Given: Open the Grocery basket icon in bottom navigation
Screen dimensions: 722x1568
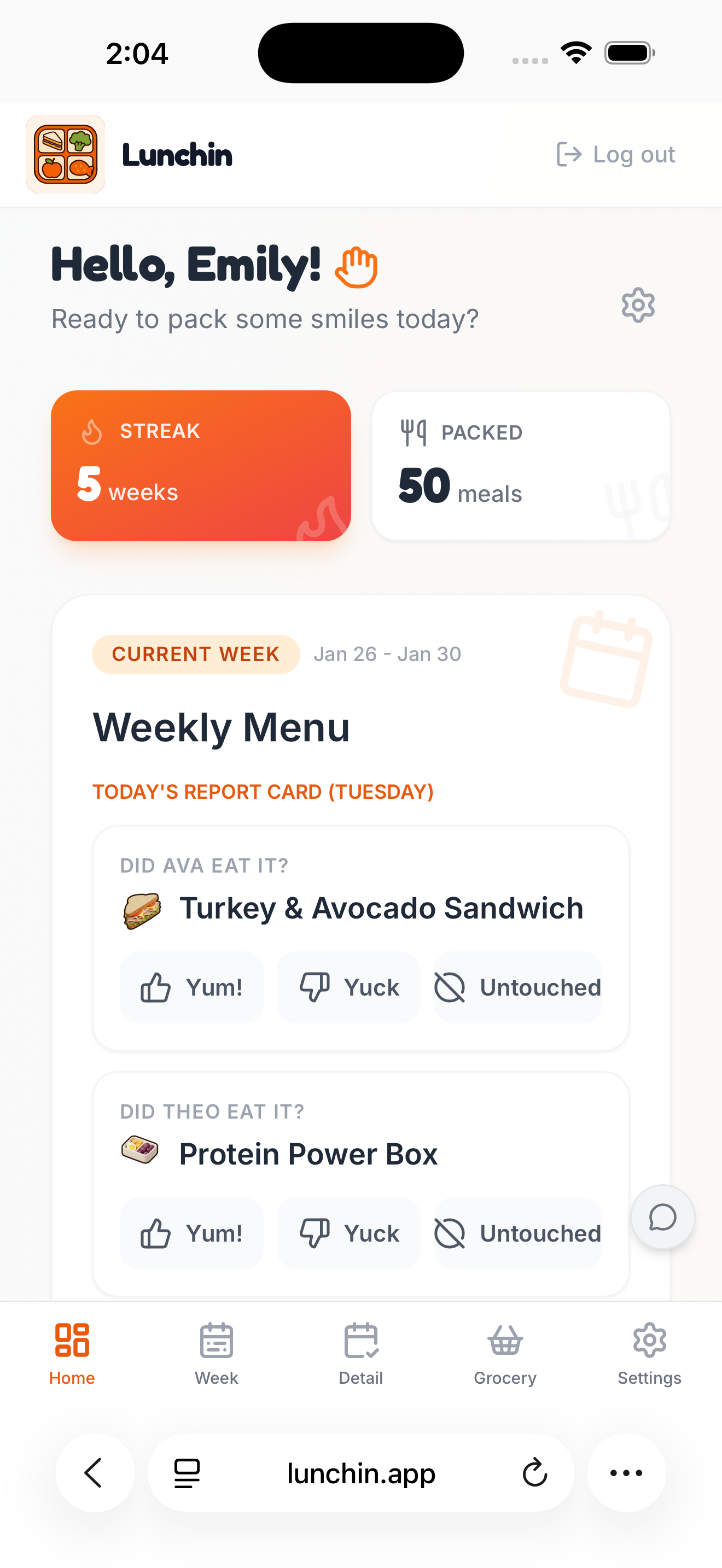Looking at the screenshot, I should coord(505,1349).
